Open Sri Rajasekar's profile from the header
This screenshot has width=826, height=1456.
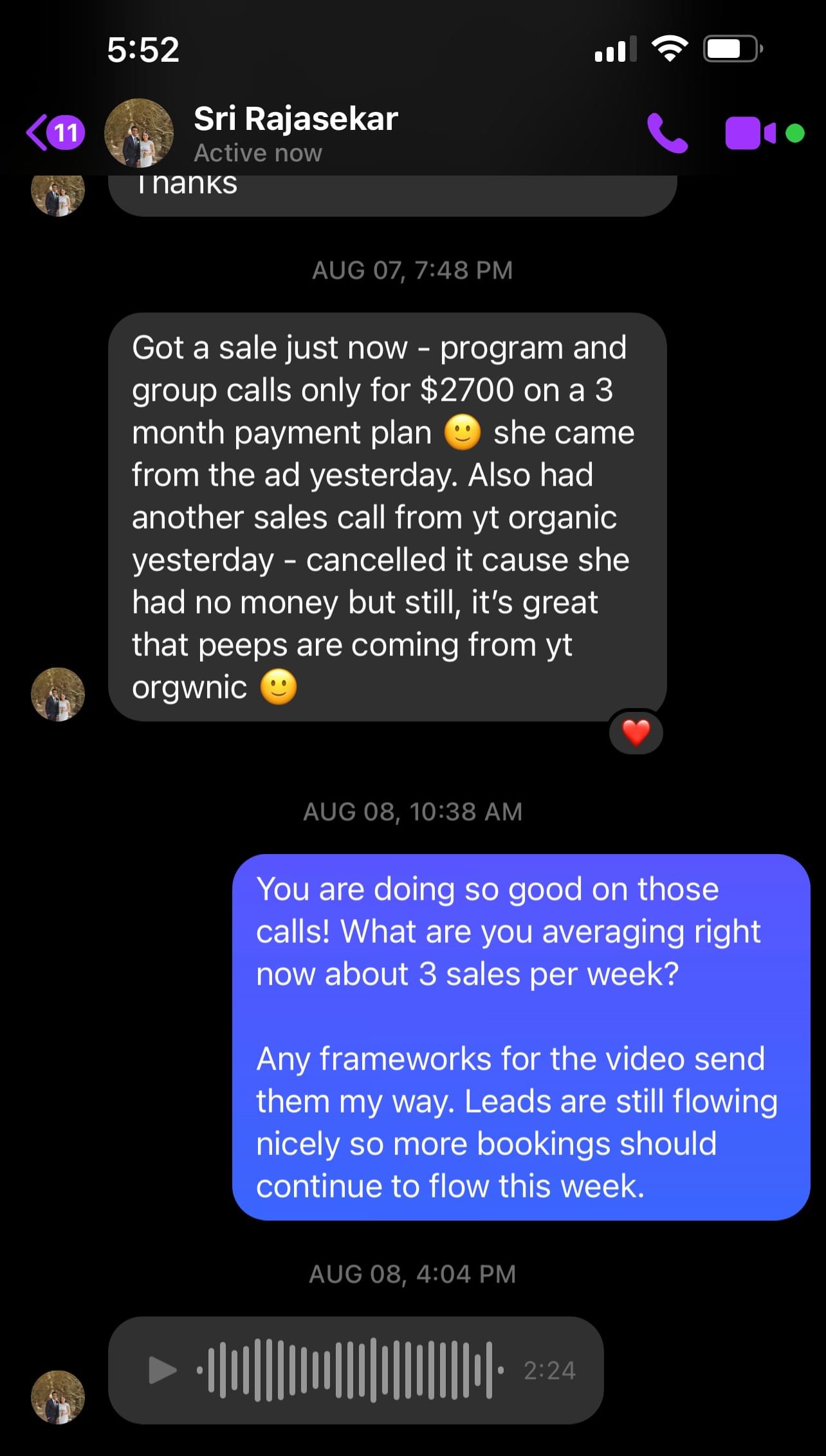click(295, 133)
